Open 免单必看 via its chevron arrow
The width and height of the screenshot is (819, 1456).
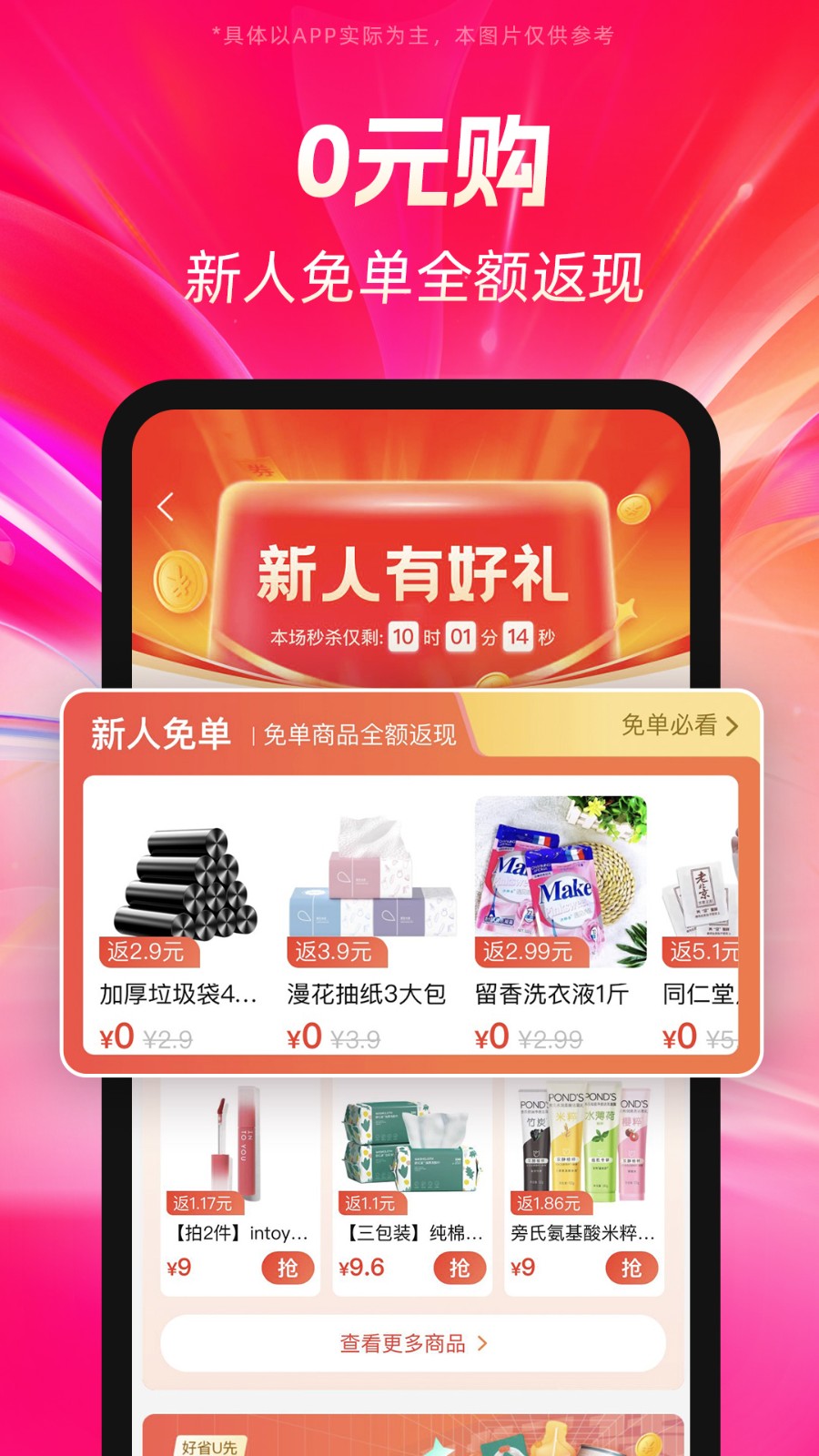pos(733,726)
